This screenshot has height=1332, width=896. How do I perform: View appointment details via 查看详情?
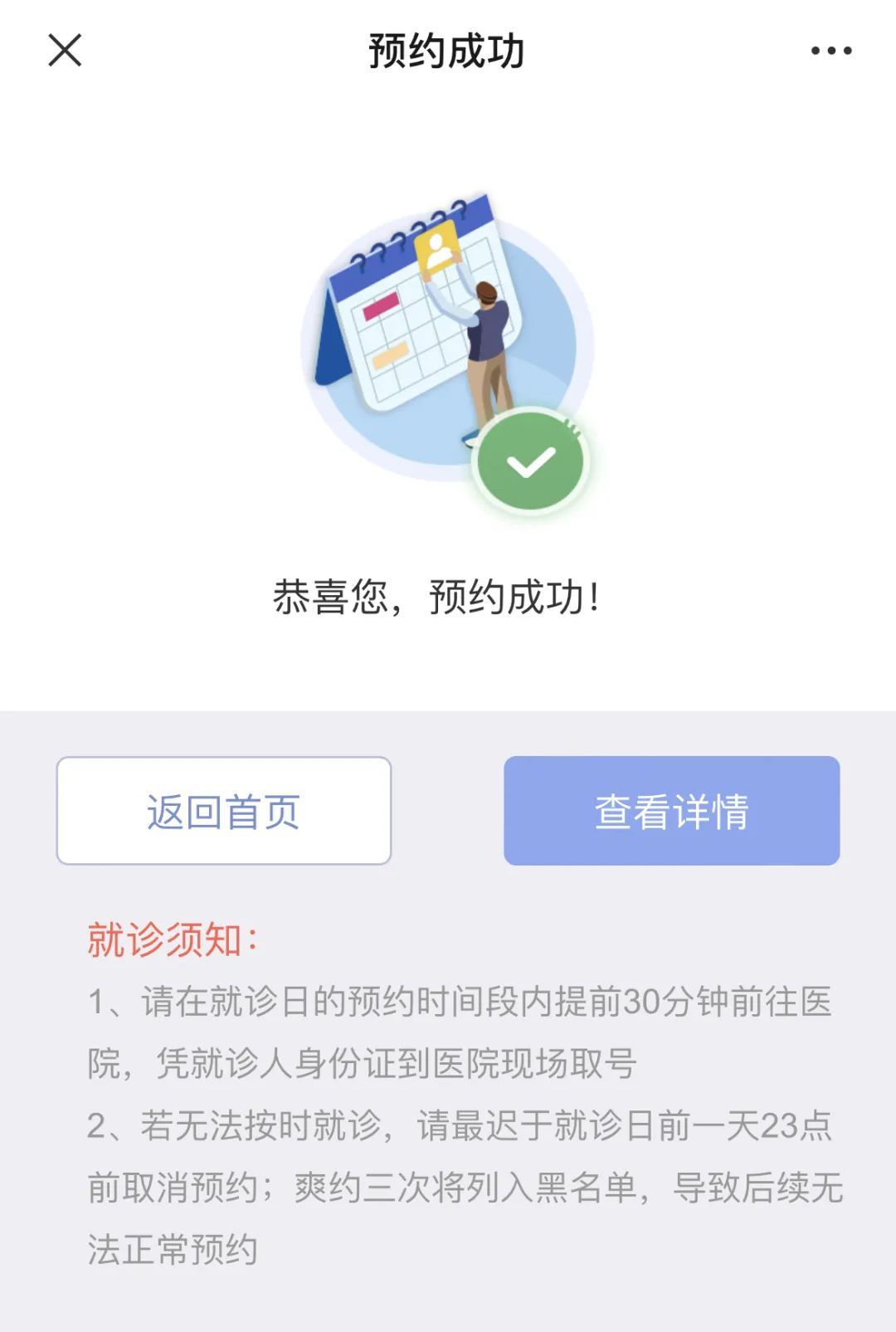tap(671, 811)
